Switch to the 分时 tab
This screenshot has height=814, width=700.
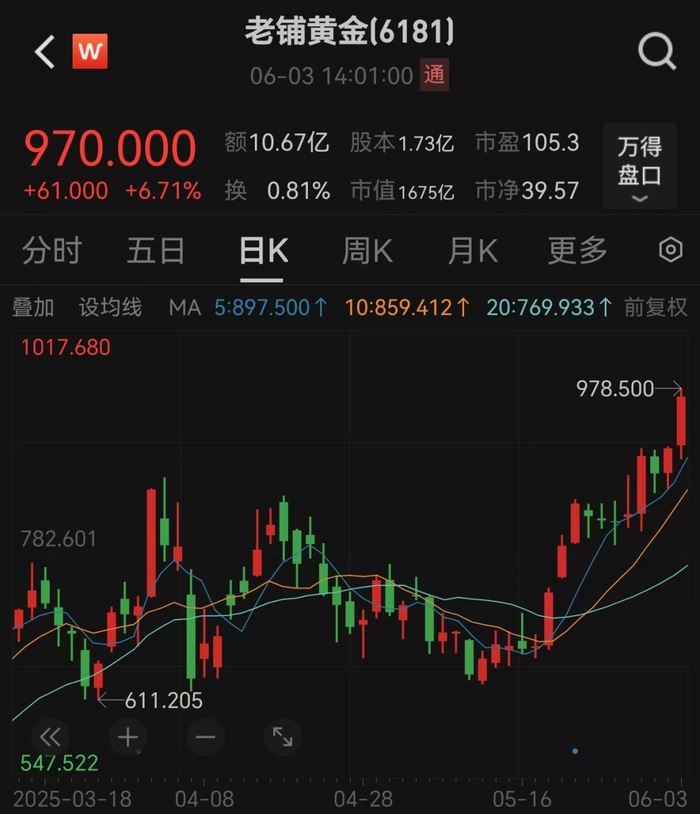pos(51,251)
